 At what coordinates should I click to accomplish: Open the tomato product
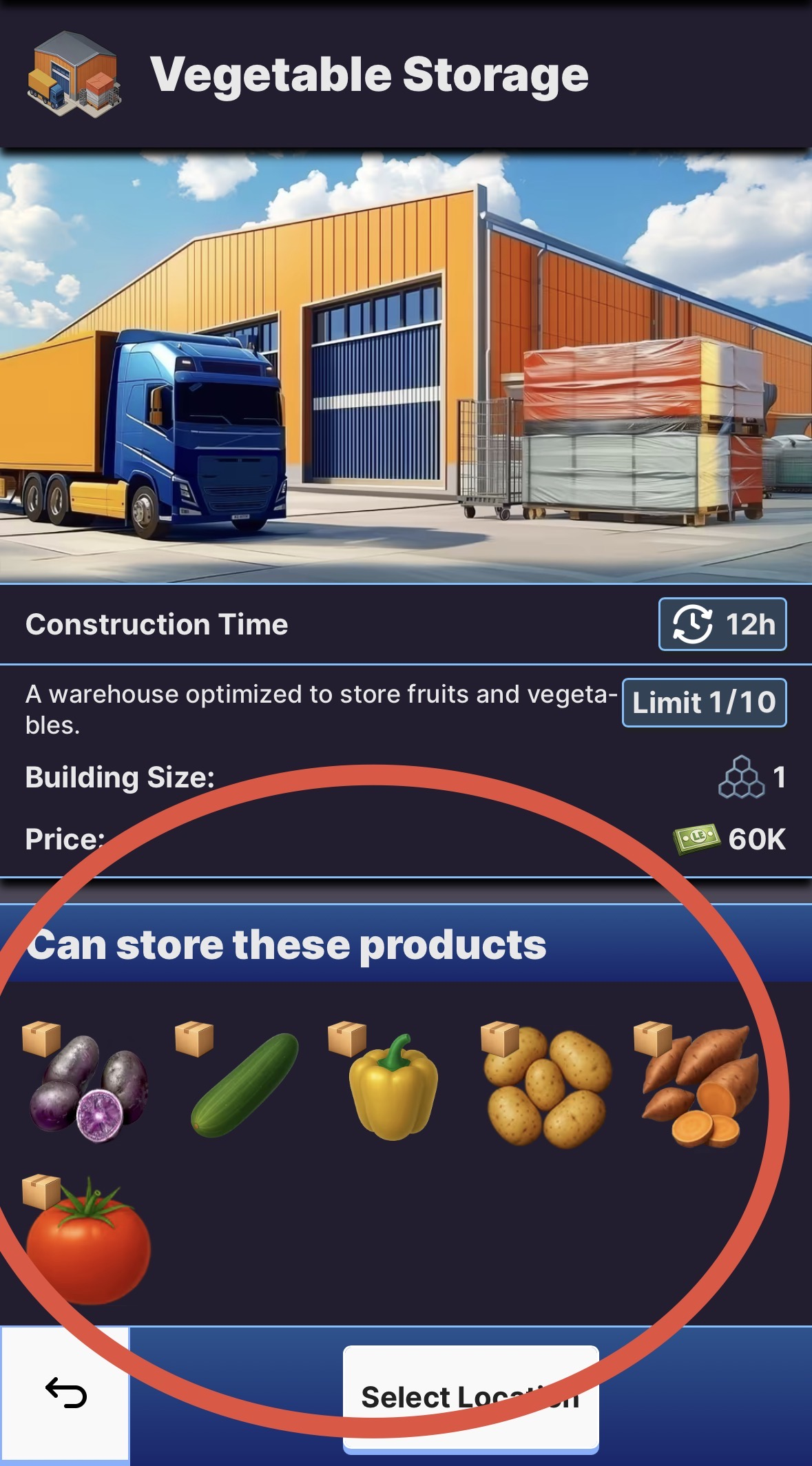pos(87,1241)
